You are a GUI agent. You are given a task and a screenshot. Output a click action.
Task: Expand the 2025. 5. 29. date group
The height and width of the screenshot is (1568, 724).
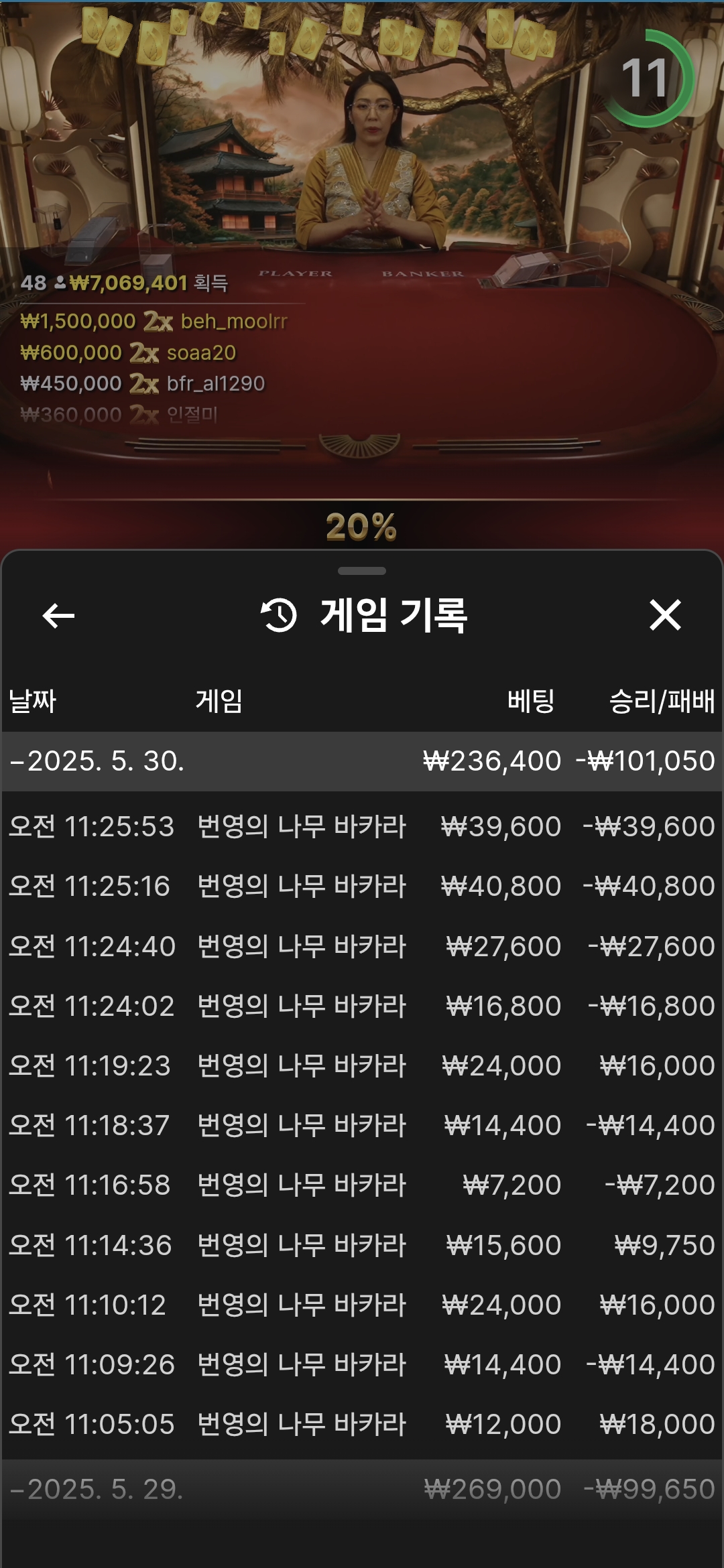click(x=362, y=1489)
